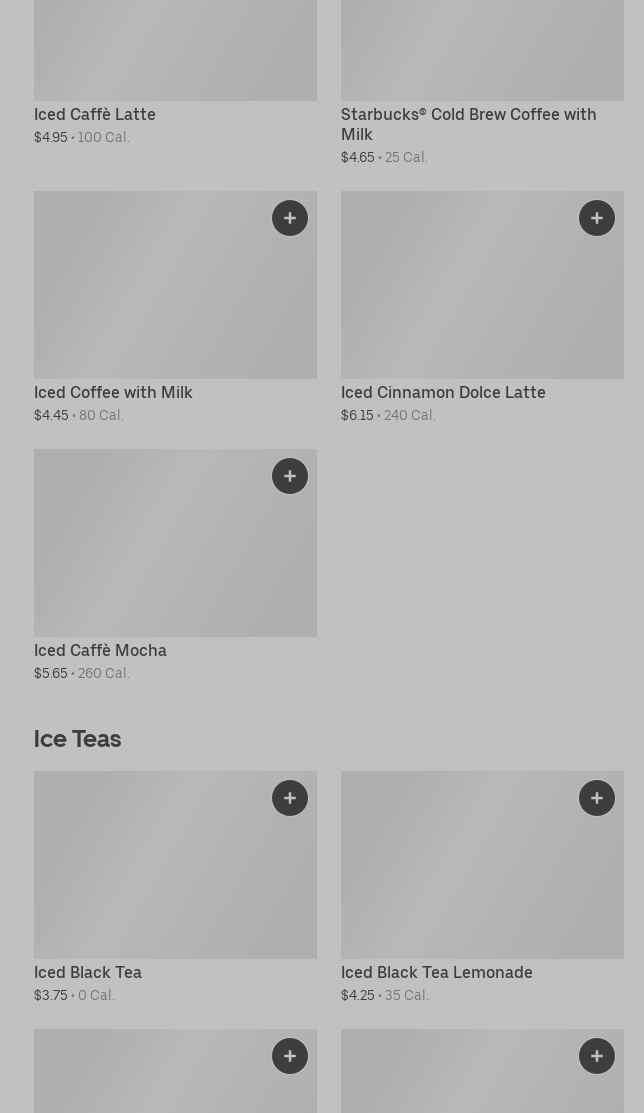View Iced Black Tea Lemonade details
This screenshot has width=644, height=1113.
[x=482, y=887]
